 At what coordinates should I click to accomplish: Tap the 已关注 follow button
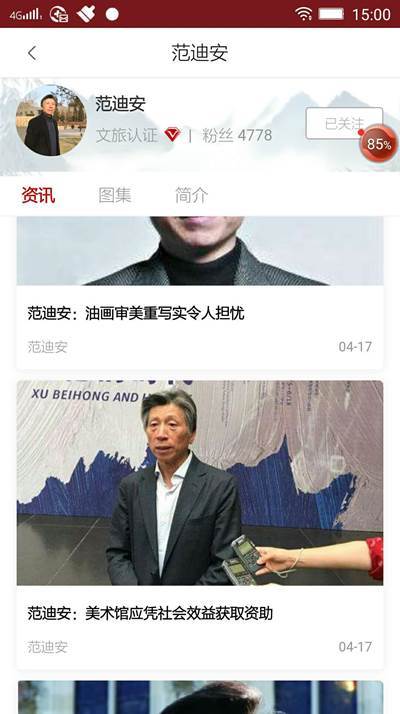coord(344,123)
